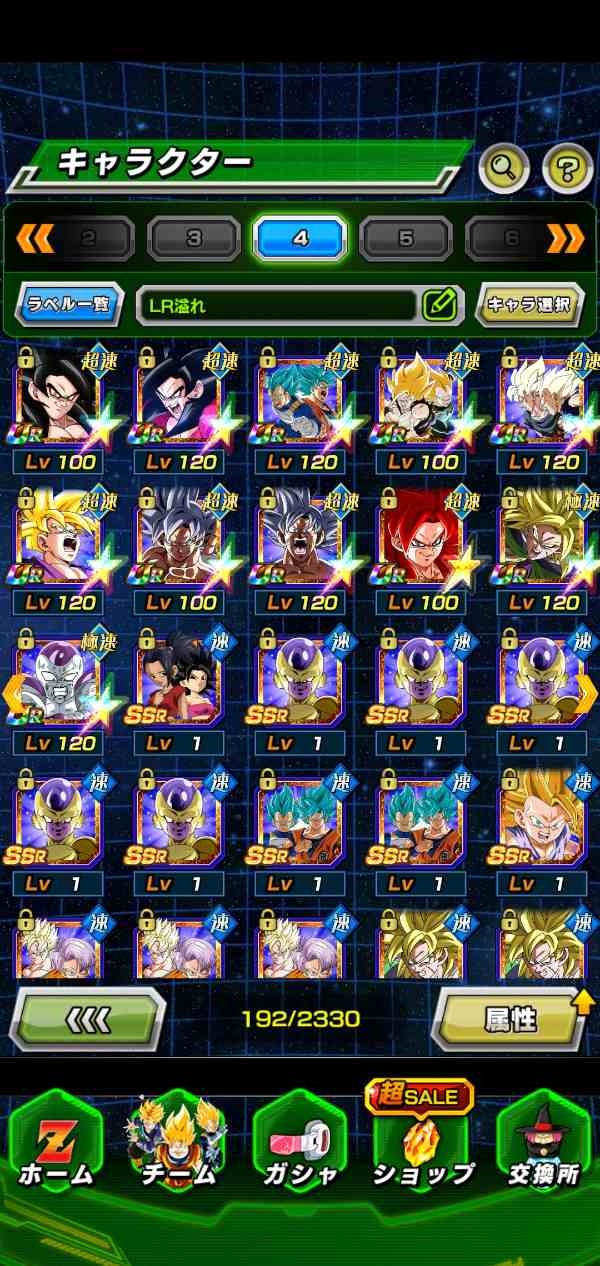Switch to label page 3
The height and width of the screenshot is (1266, 600).
[x=194, y=239]
